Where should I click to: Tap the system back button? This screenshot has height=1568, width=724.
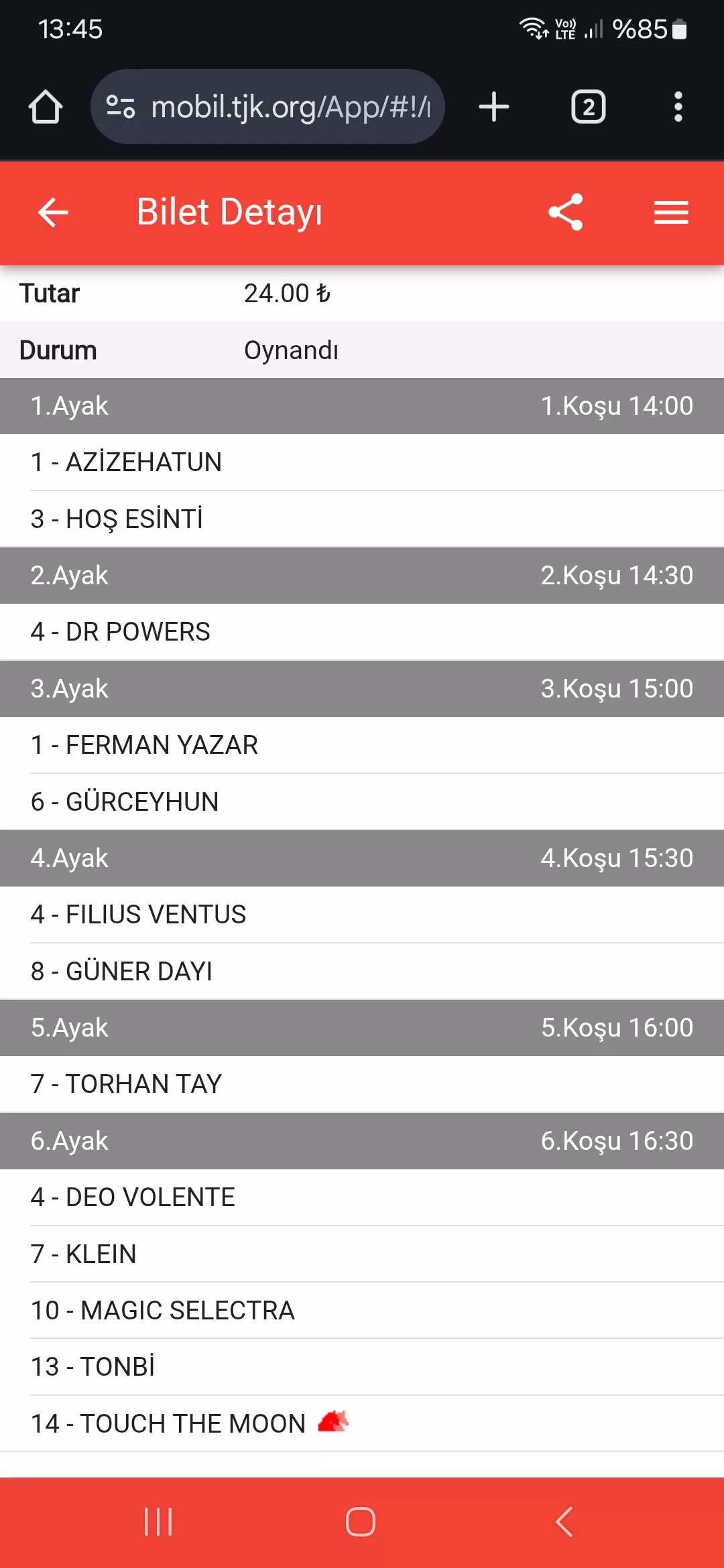pos(564,1522)
